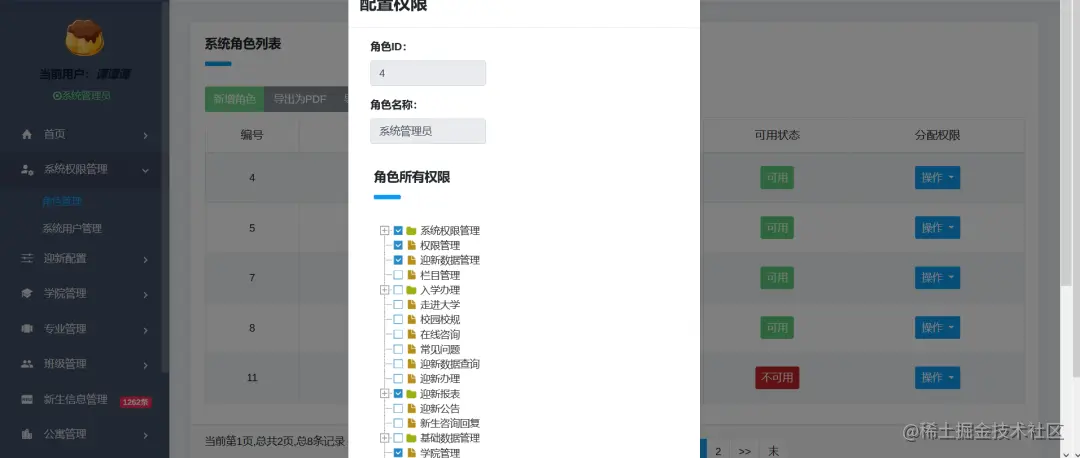Tick the 走进大学 checkbox
The height and width of the screenshot is (458, 1080).
click(398, 304)
